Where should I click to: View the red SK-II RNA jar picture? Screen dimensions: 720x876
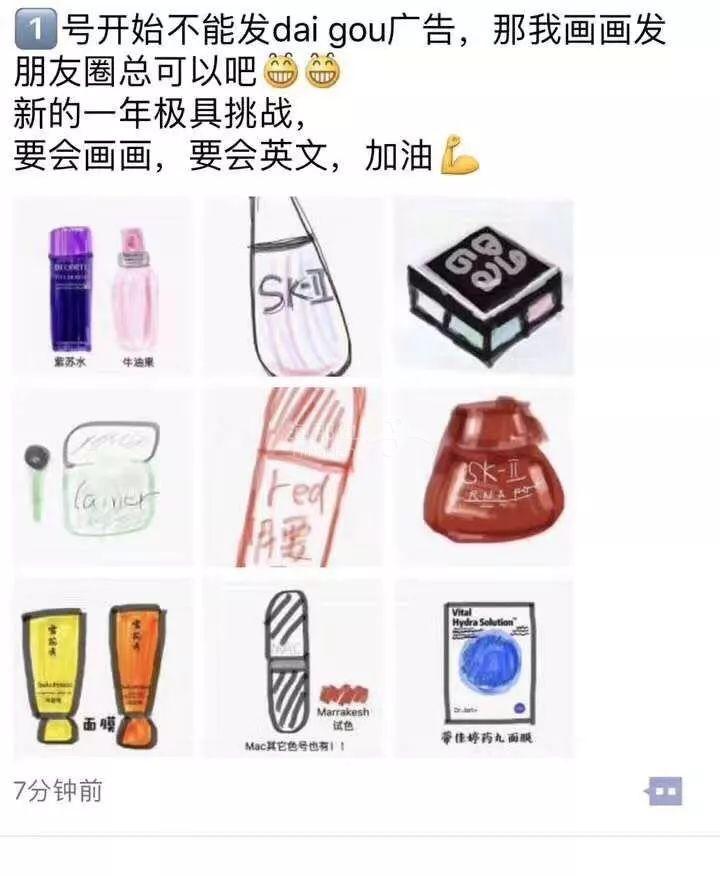(483, 477)
